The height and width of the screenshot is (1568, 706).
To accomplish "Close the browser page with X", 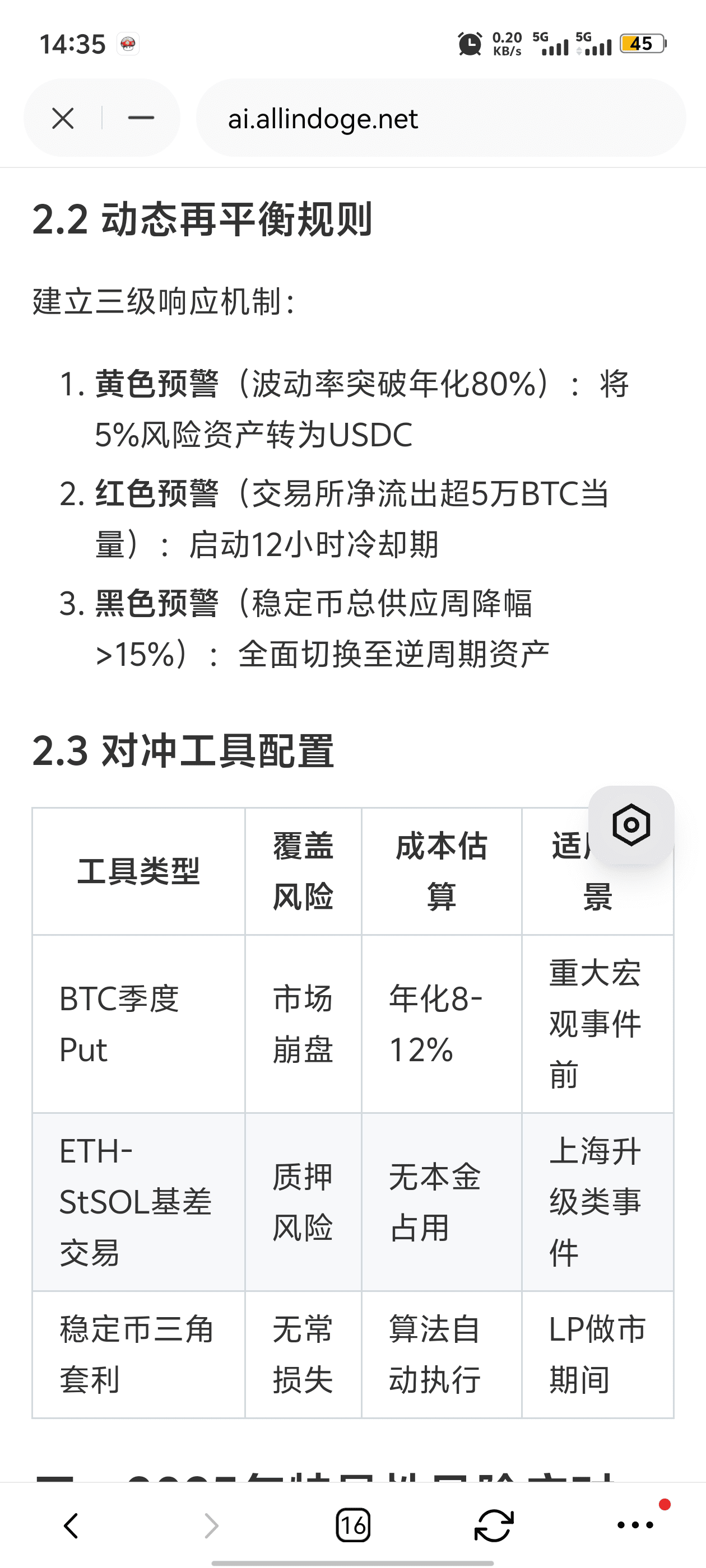I will tap(63, 118).
